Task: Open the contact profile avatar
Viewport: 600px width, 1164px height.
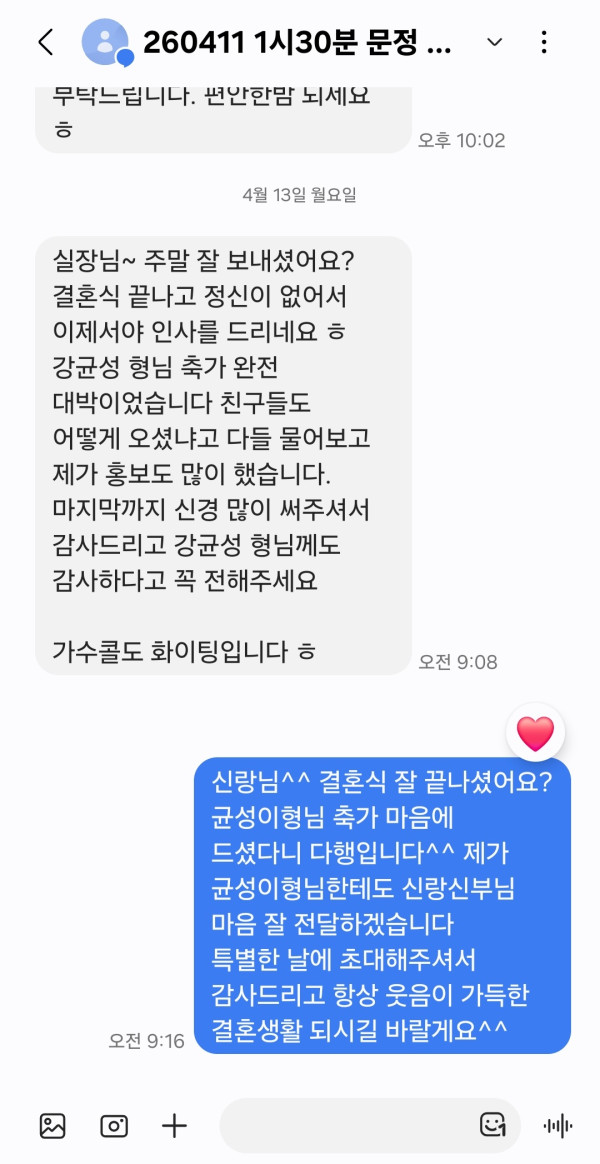Action: (x=105, y=42)
